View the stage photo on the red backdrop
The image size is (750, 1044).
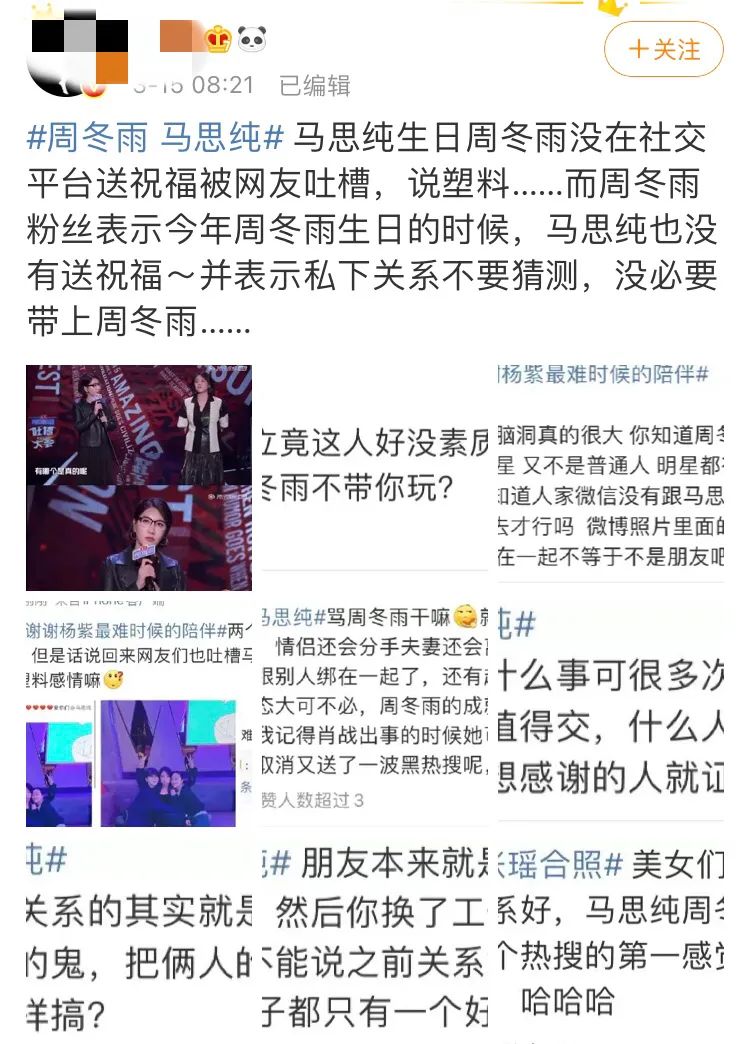click(139, 478)
